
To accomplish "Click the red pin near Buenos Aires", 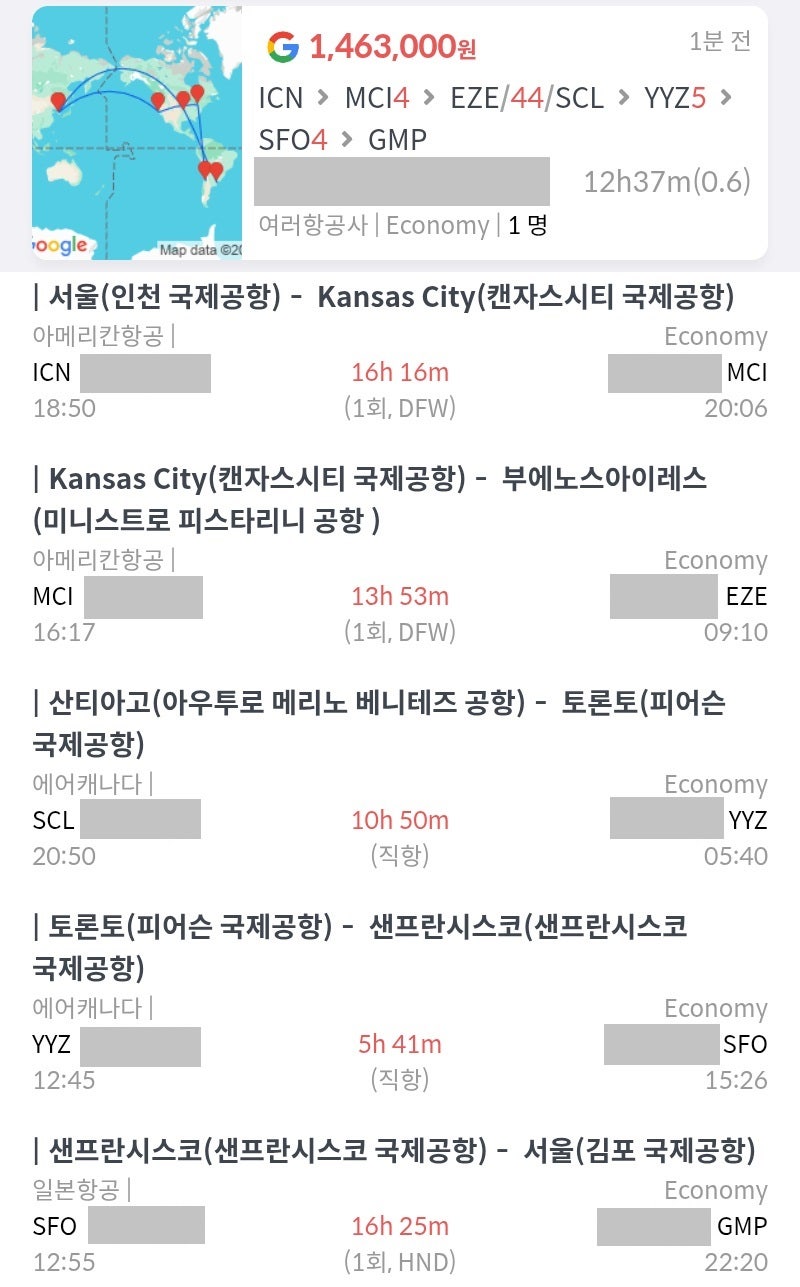I will (x=216, y=170).
